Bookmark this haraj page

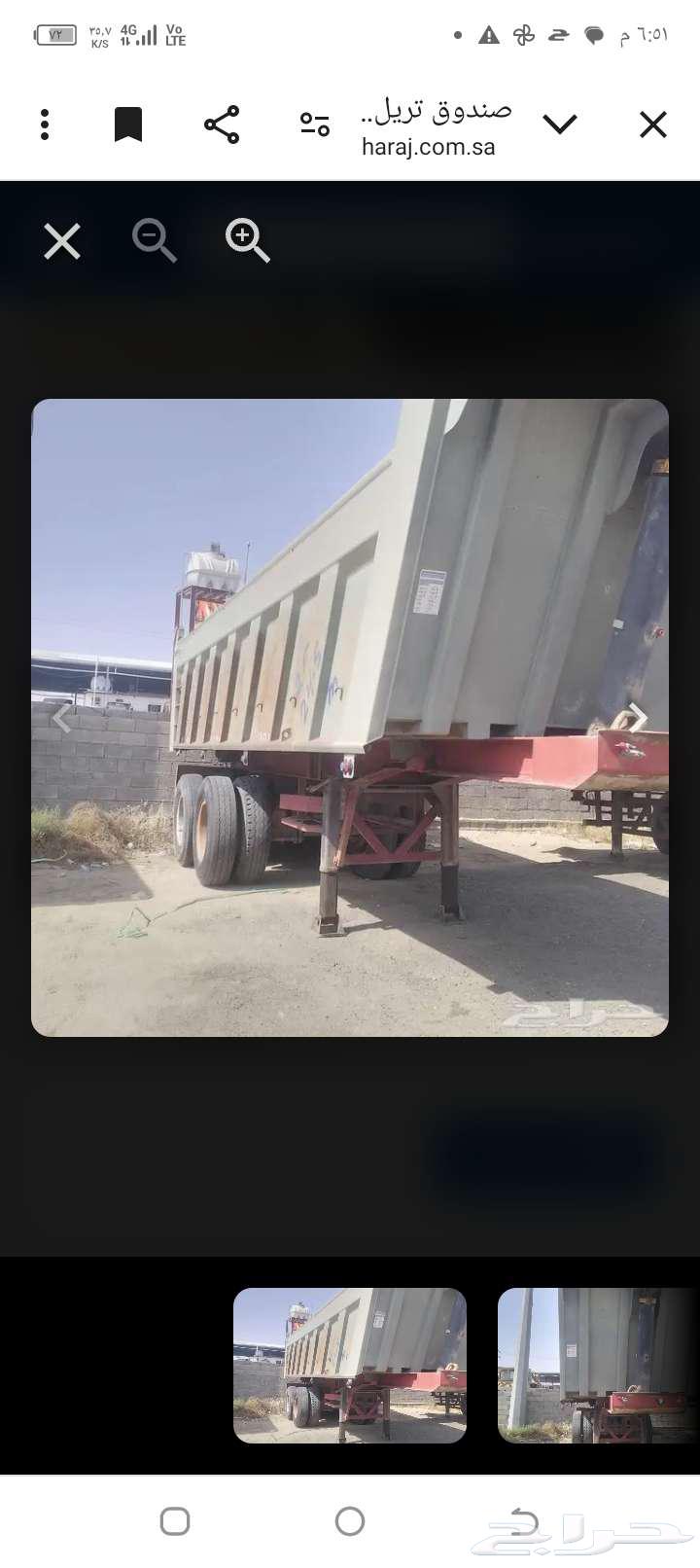tap(128, 125)
